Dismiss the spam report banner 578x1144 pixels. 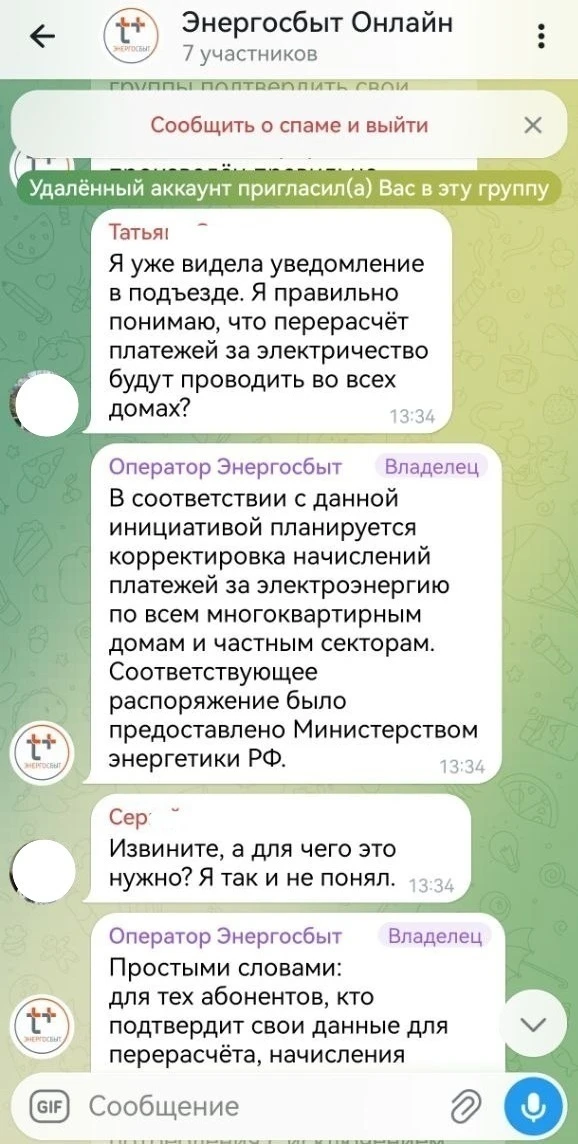pyautogui.click(x=533, y=125)
